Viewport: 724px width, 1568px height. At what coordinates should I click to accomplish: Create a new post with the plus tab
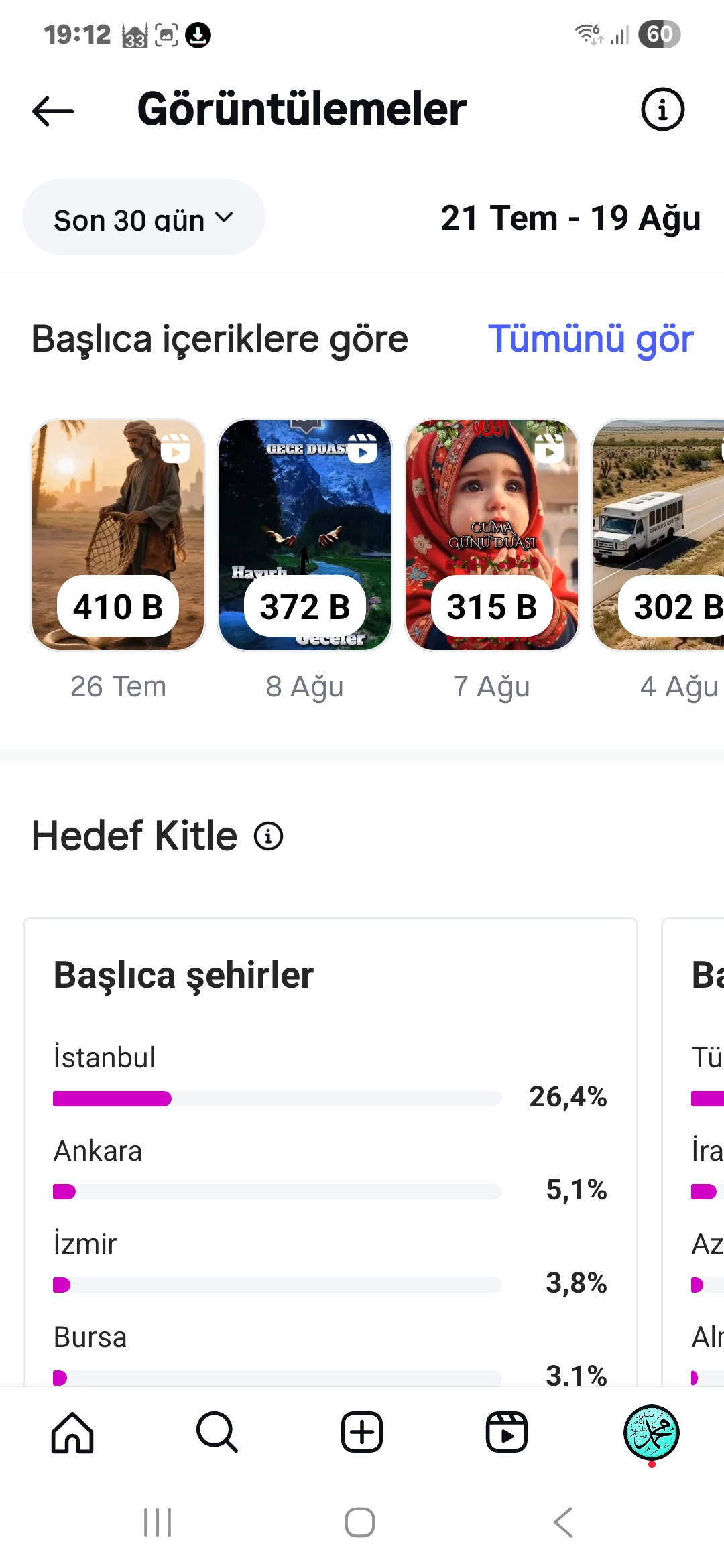(362, 1433)
